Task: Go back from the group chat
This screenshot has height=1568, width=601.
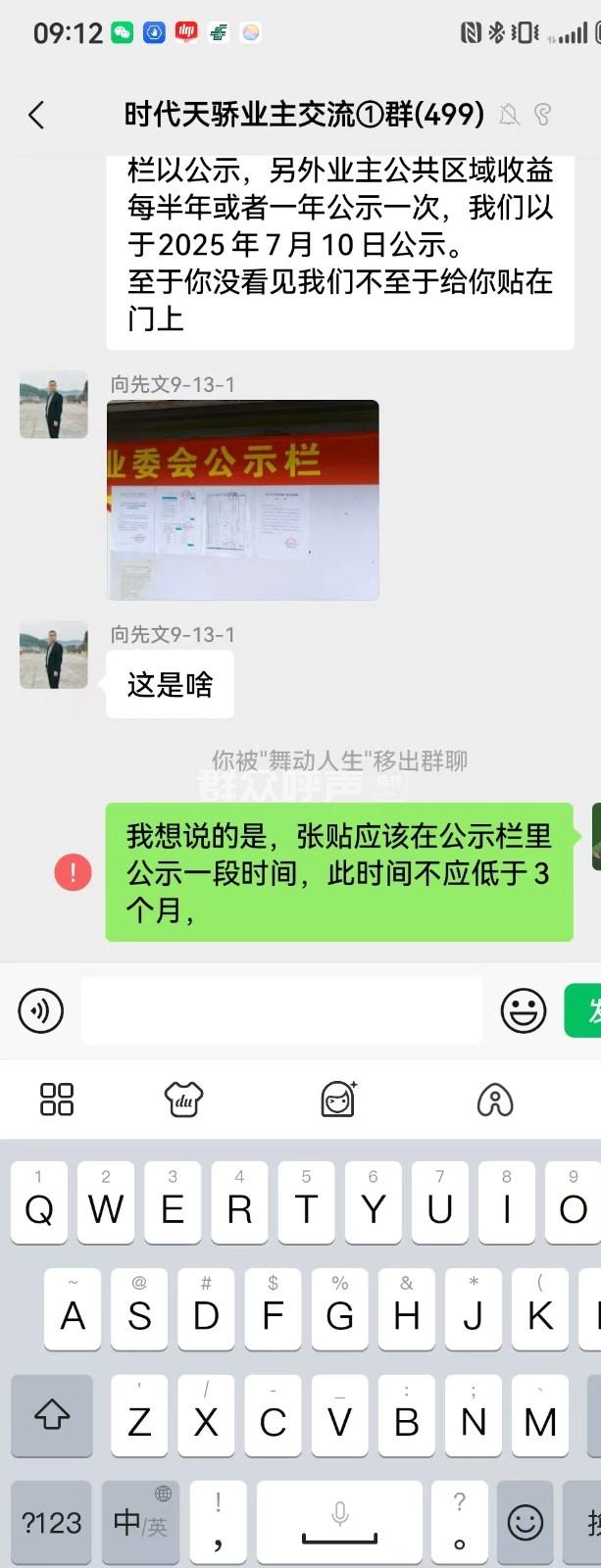Action: (x=37, y=116)
